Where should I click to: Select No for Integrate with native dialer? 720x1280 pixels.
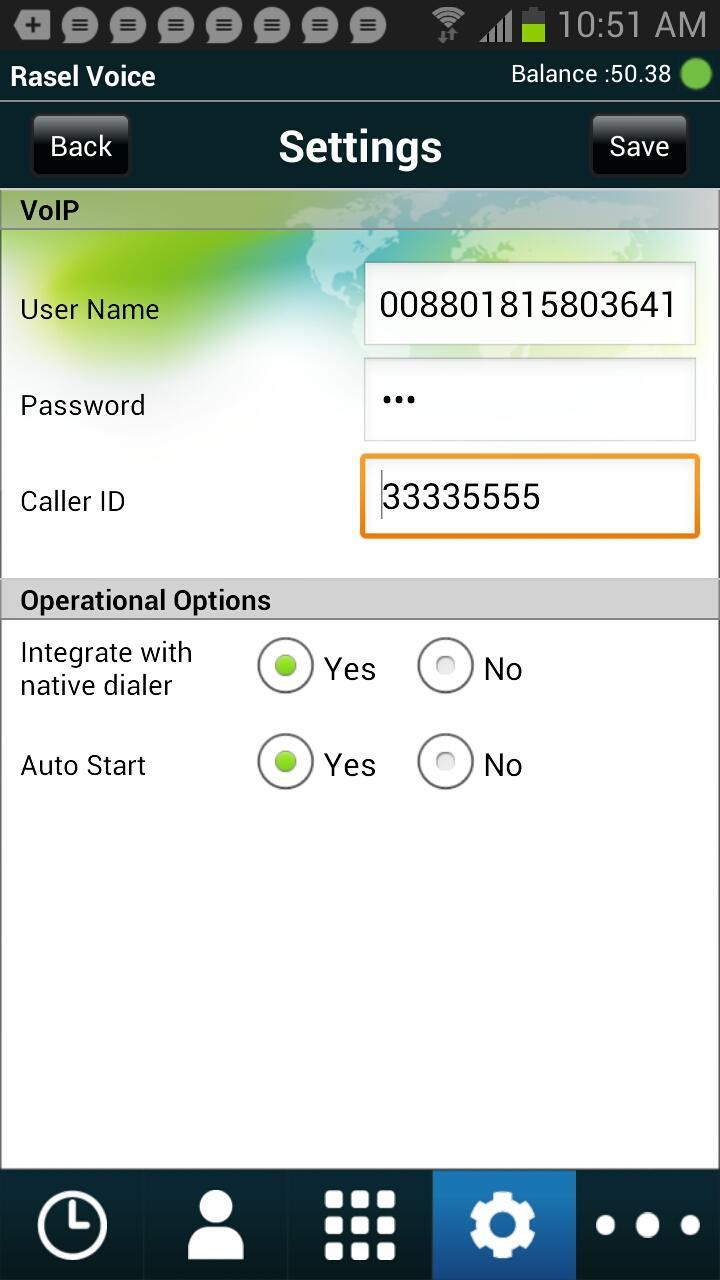click(446, 666)
